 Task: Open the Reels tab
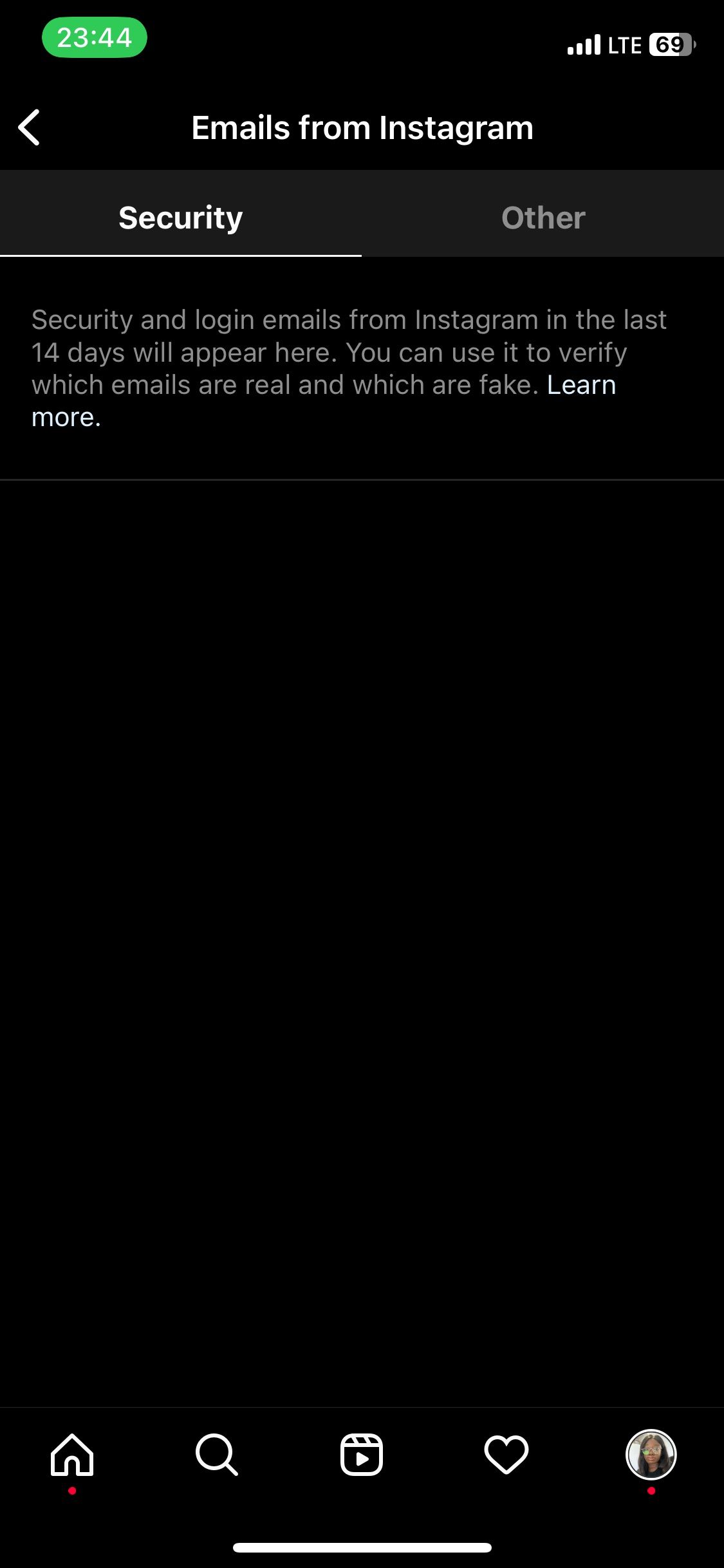pyautogui.click(x=362, y=1454)
